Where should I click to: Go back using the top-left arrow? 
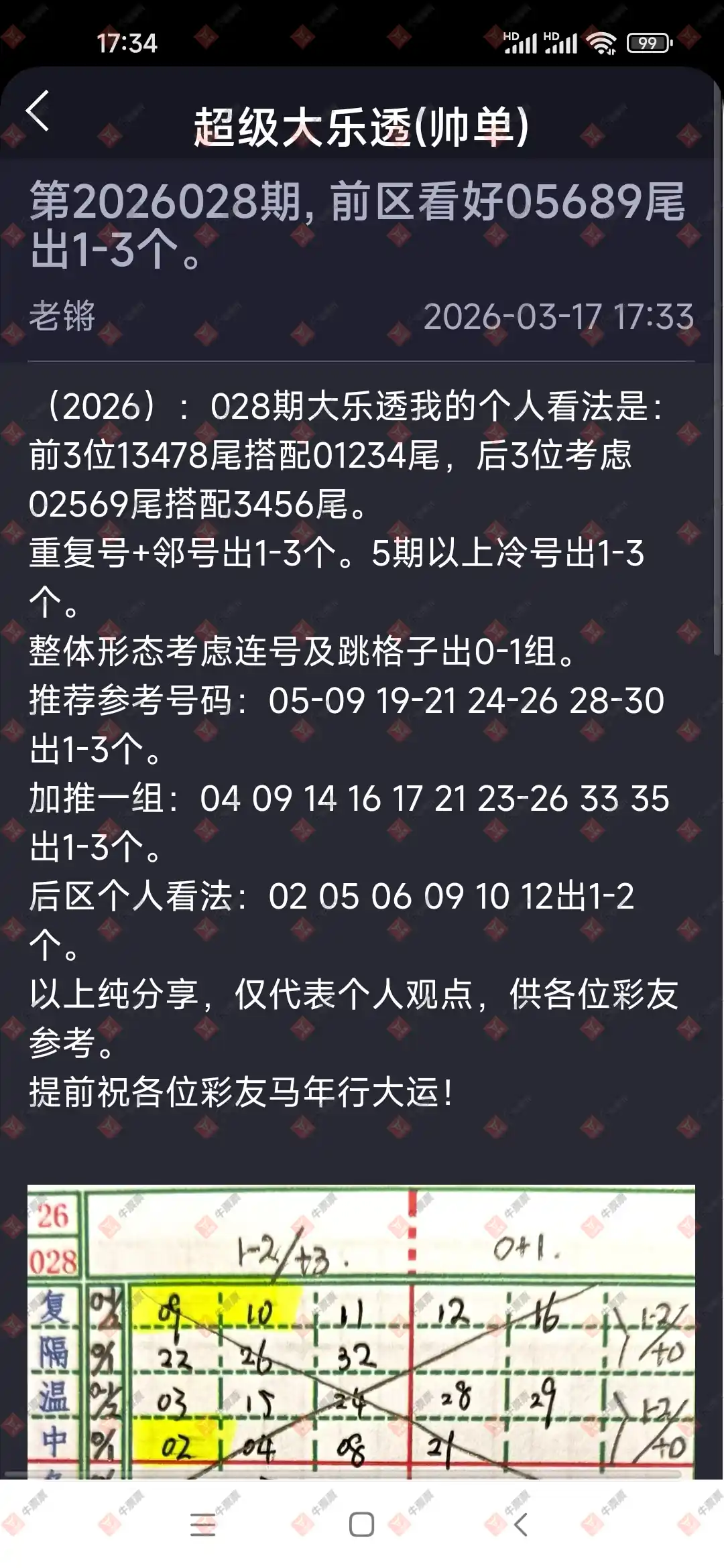(38, 111)
